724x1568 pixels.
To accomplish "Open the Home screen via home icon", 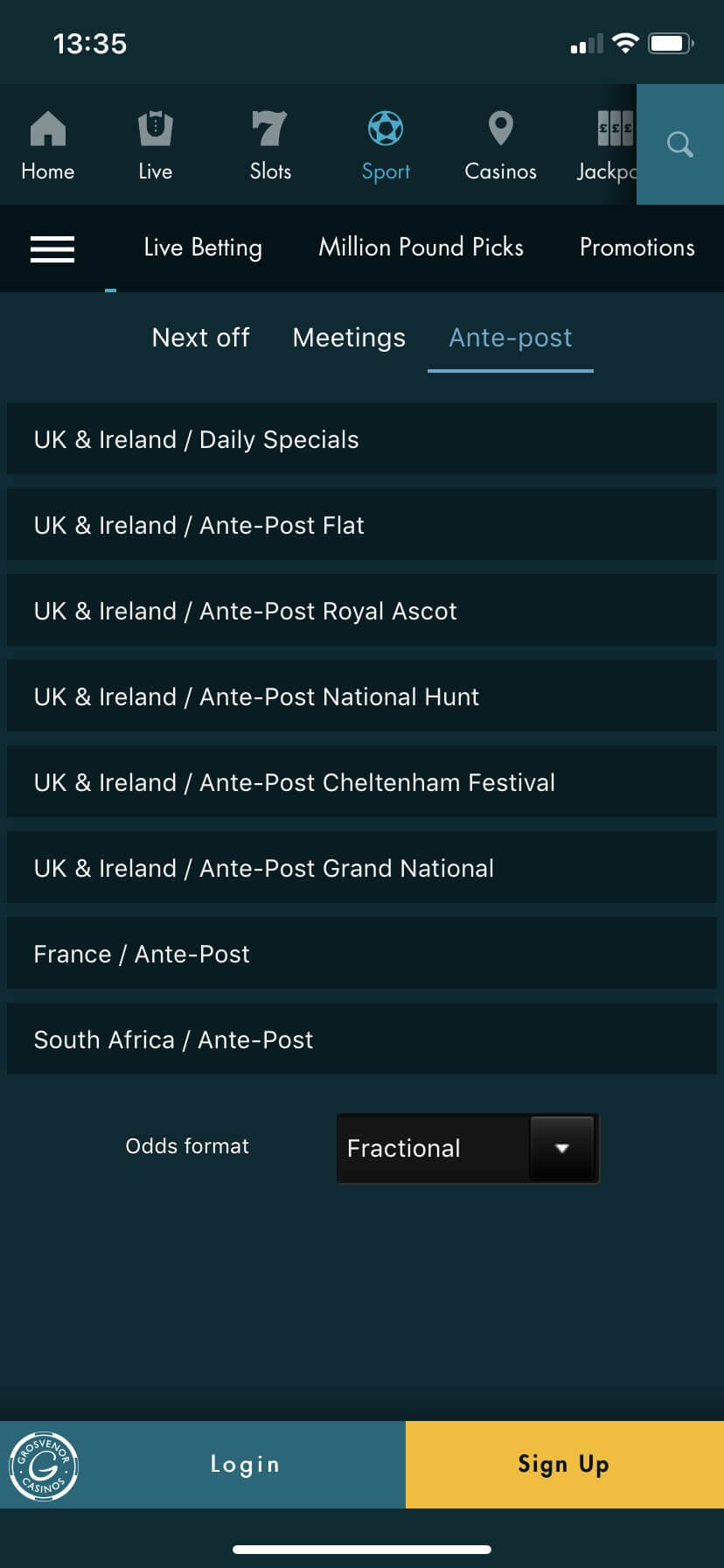I will click(47, 144).
